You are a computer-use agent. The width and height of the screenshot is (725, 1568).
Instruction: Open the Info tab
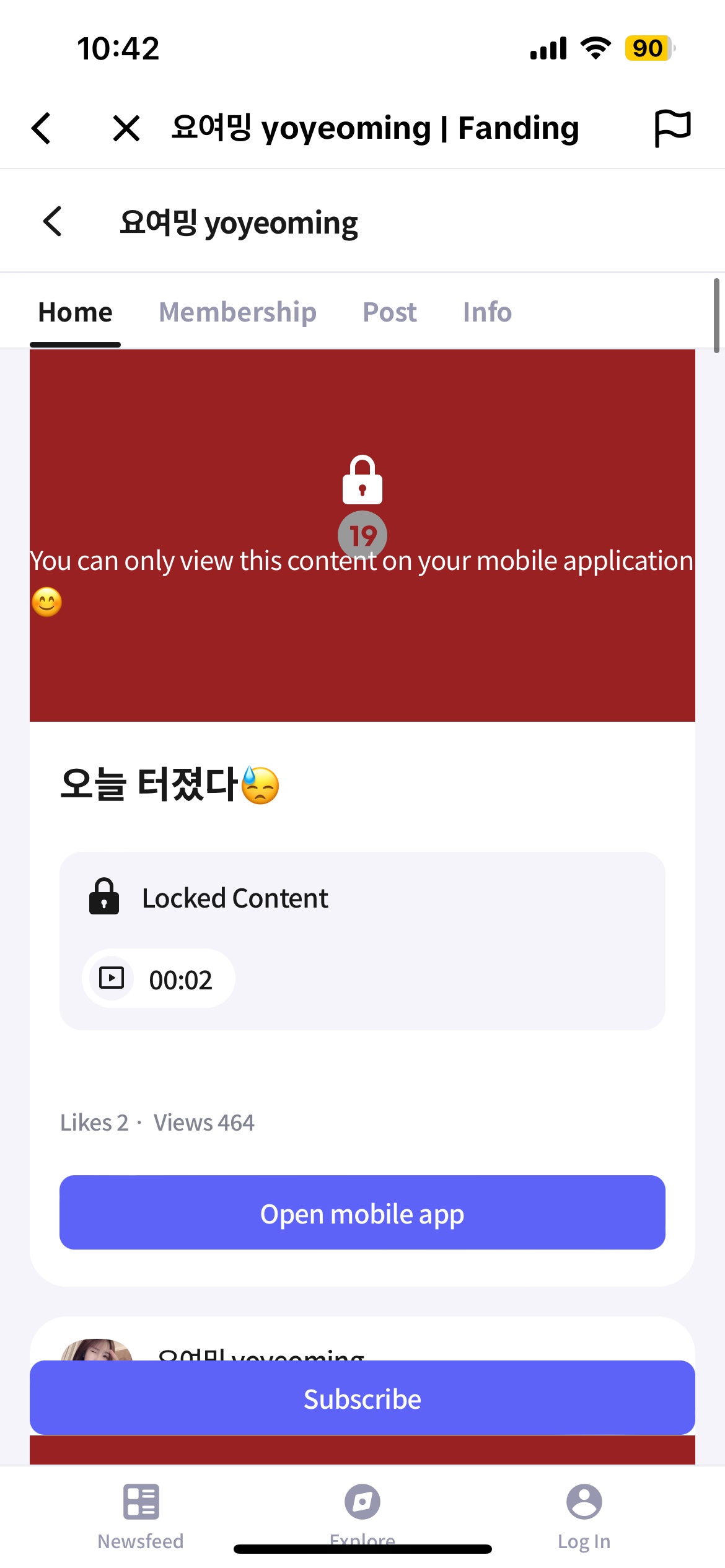[487, 312]
